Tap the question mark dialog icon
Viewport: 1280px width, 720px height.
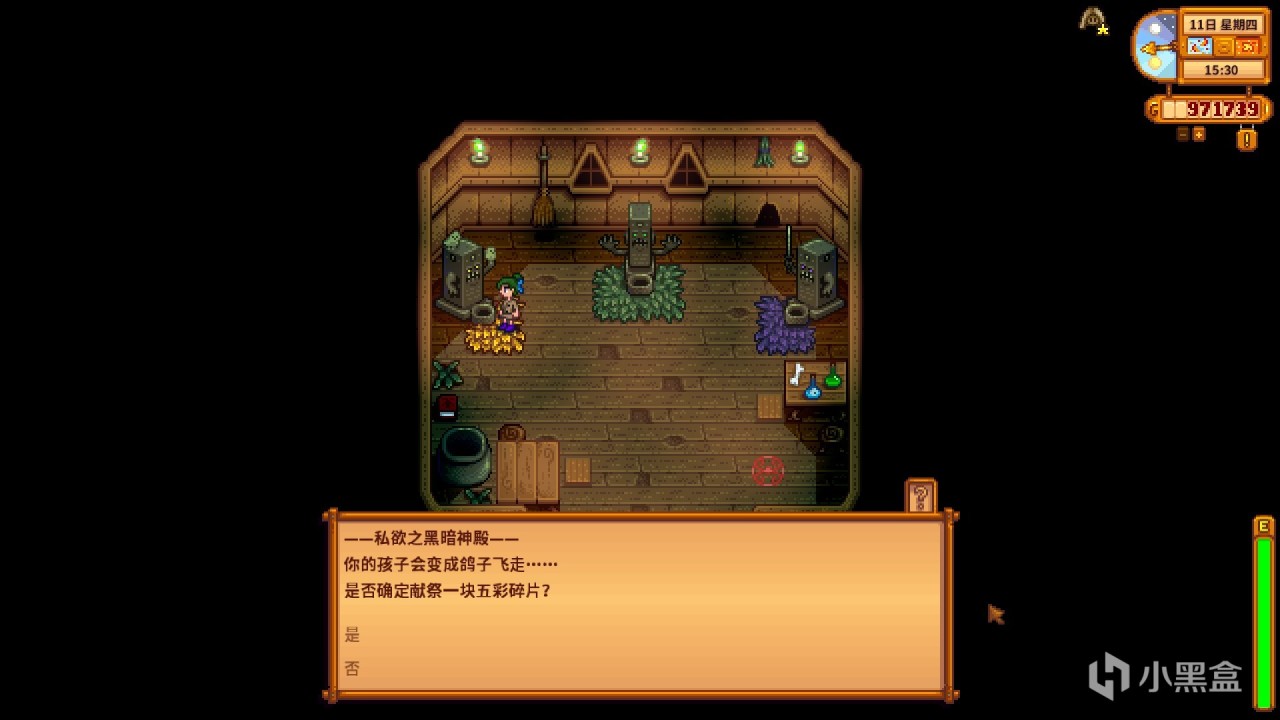tap(921, 496)
